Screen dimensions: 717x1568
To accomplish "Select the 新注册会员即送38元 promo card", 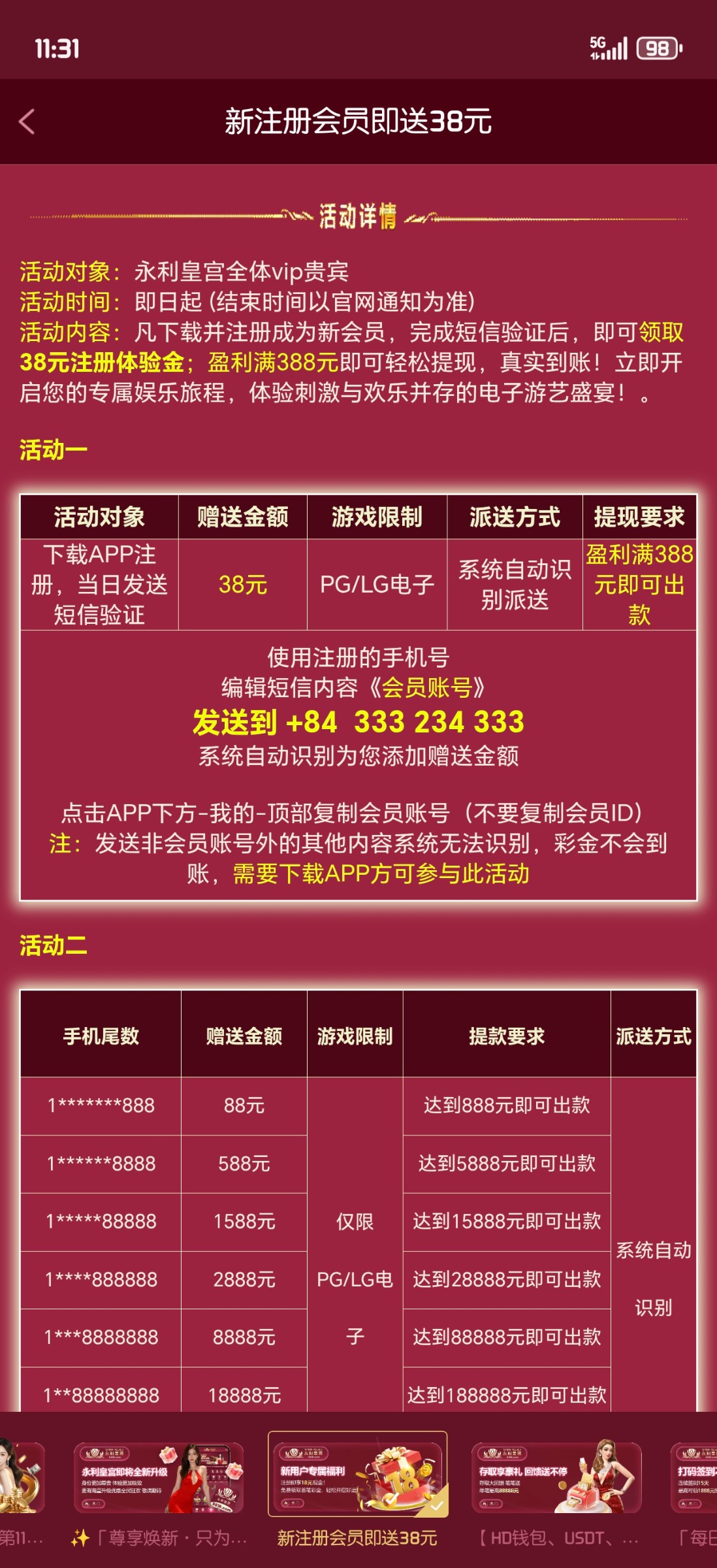I will [357, 1478].
